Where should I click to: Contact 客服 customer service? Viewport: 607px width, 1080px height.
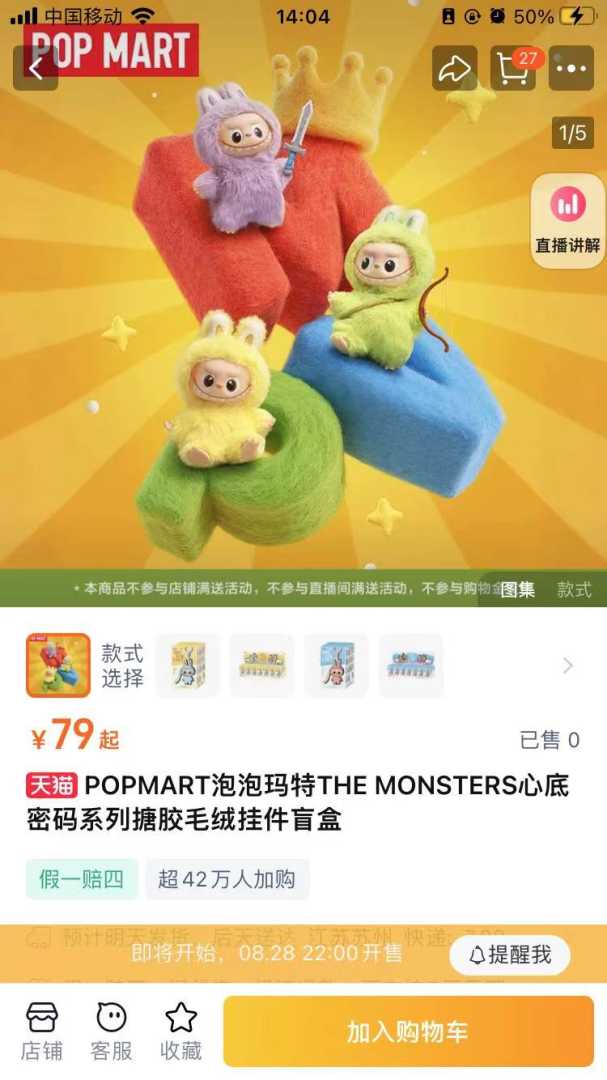coord(111,1032)
